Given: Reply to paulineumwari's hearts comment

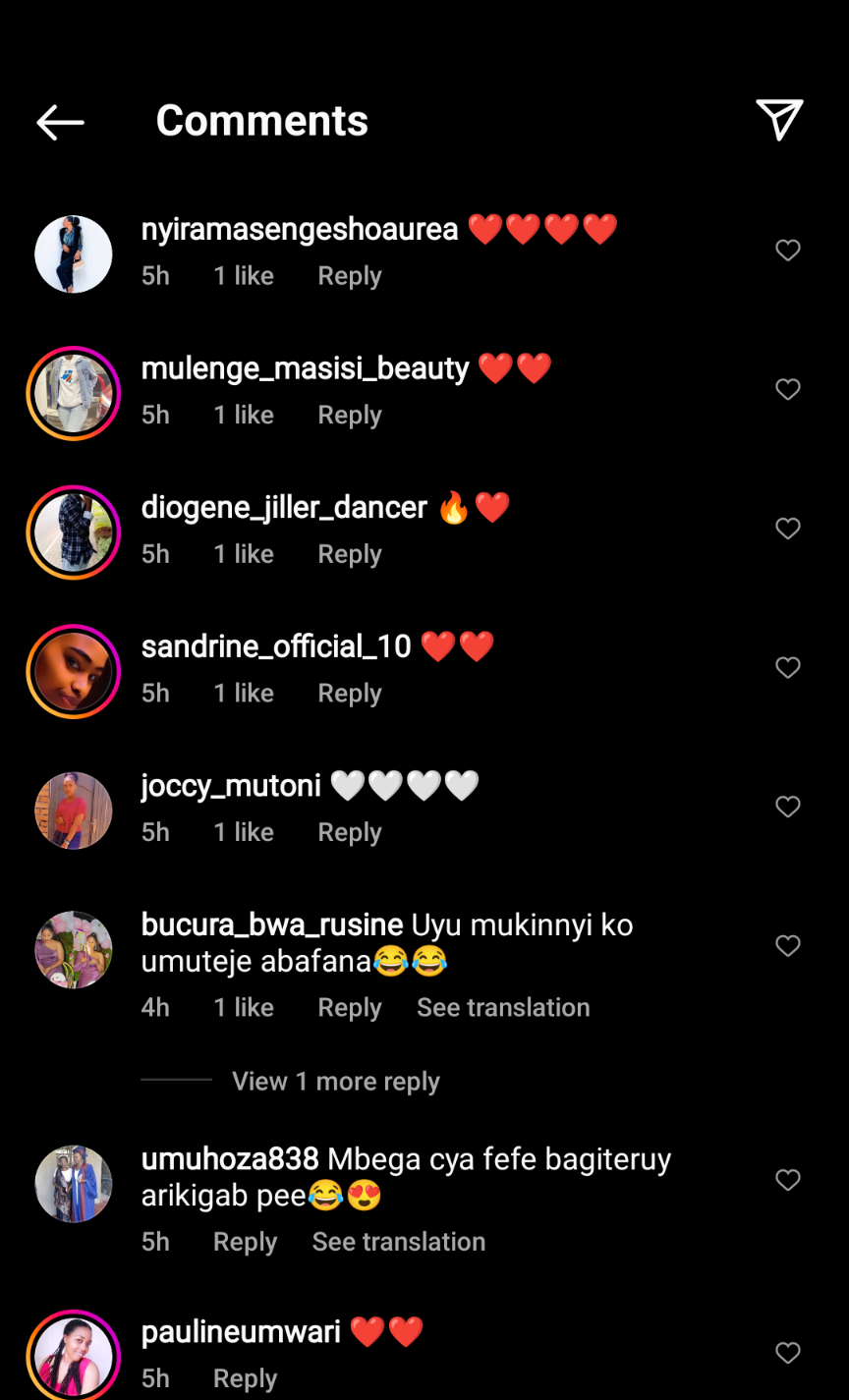Looking at the screenshot, I should tap(245, 1378).
